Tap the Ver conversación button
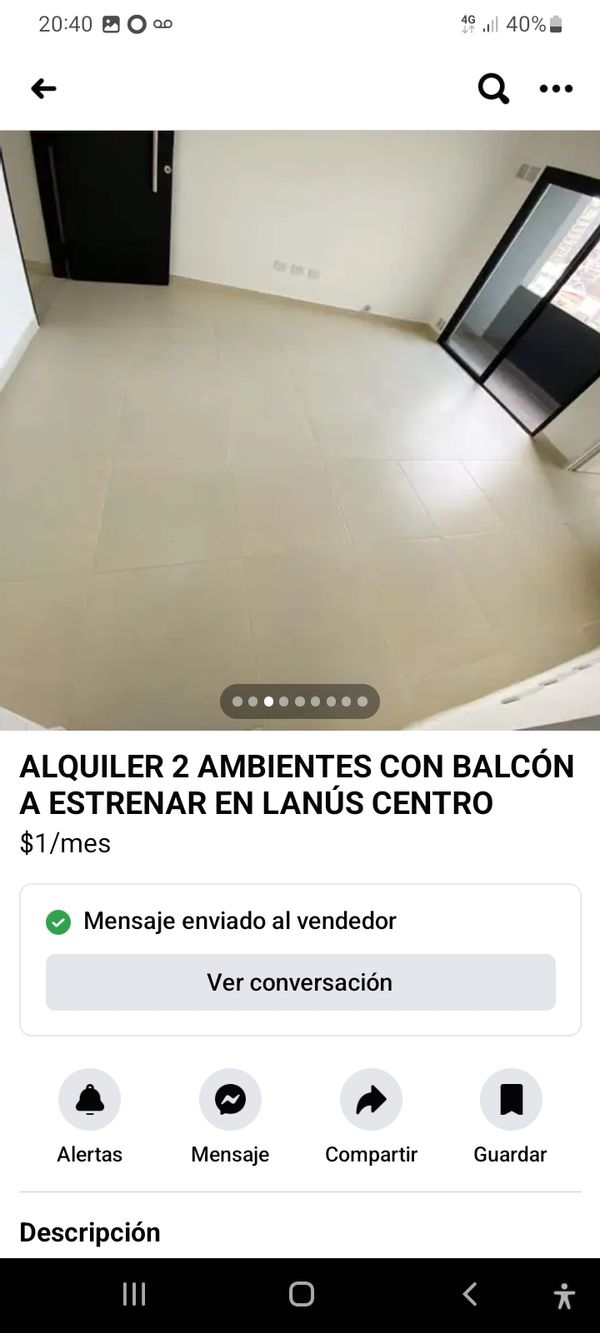600x1333 pixels. click(x=300, y=982)
